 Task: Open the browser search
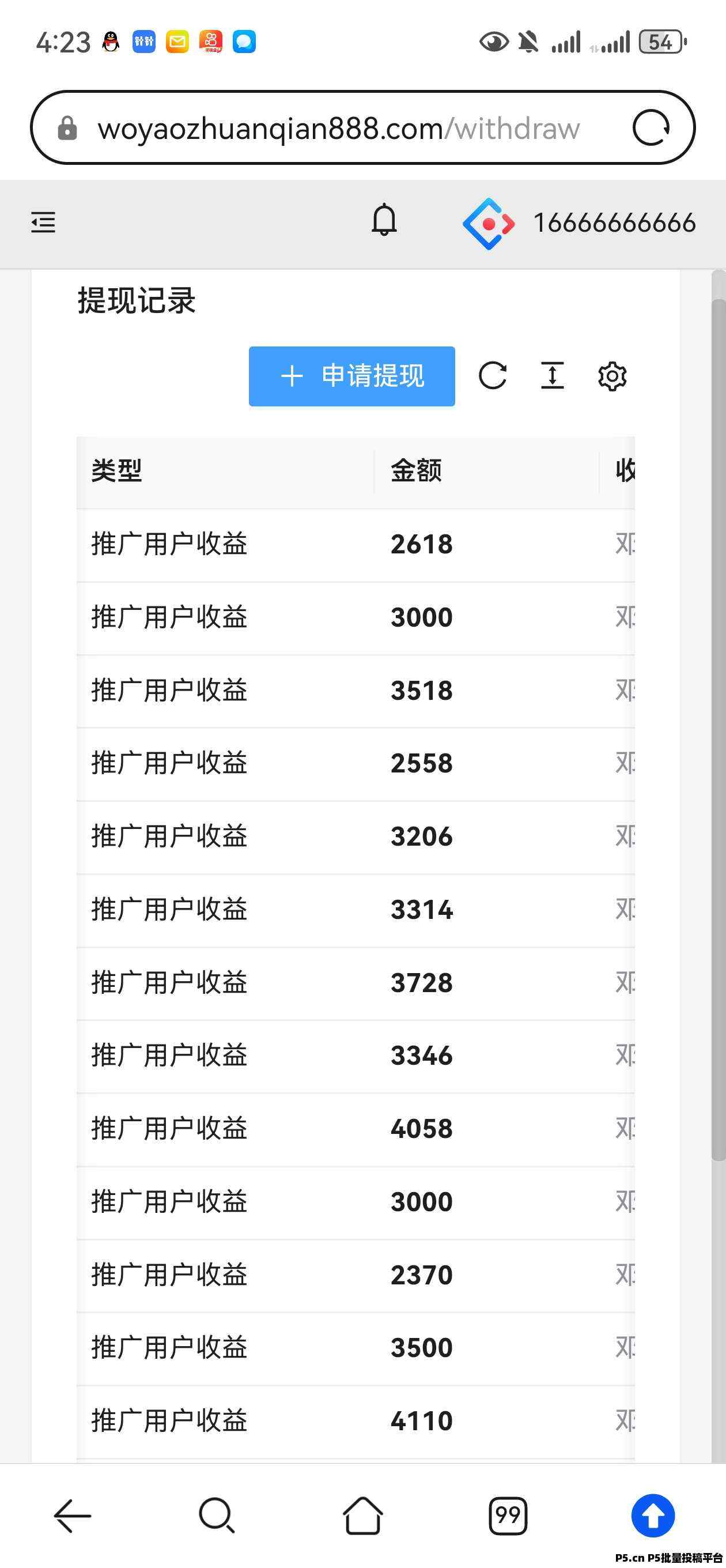click(217, 1515)
